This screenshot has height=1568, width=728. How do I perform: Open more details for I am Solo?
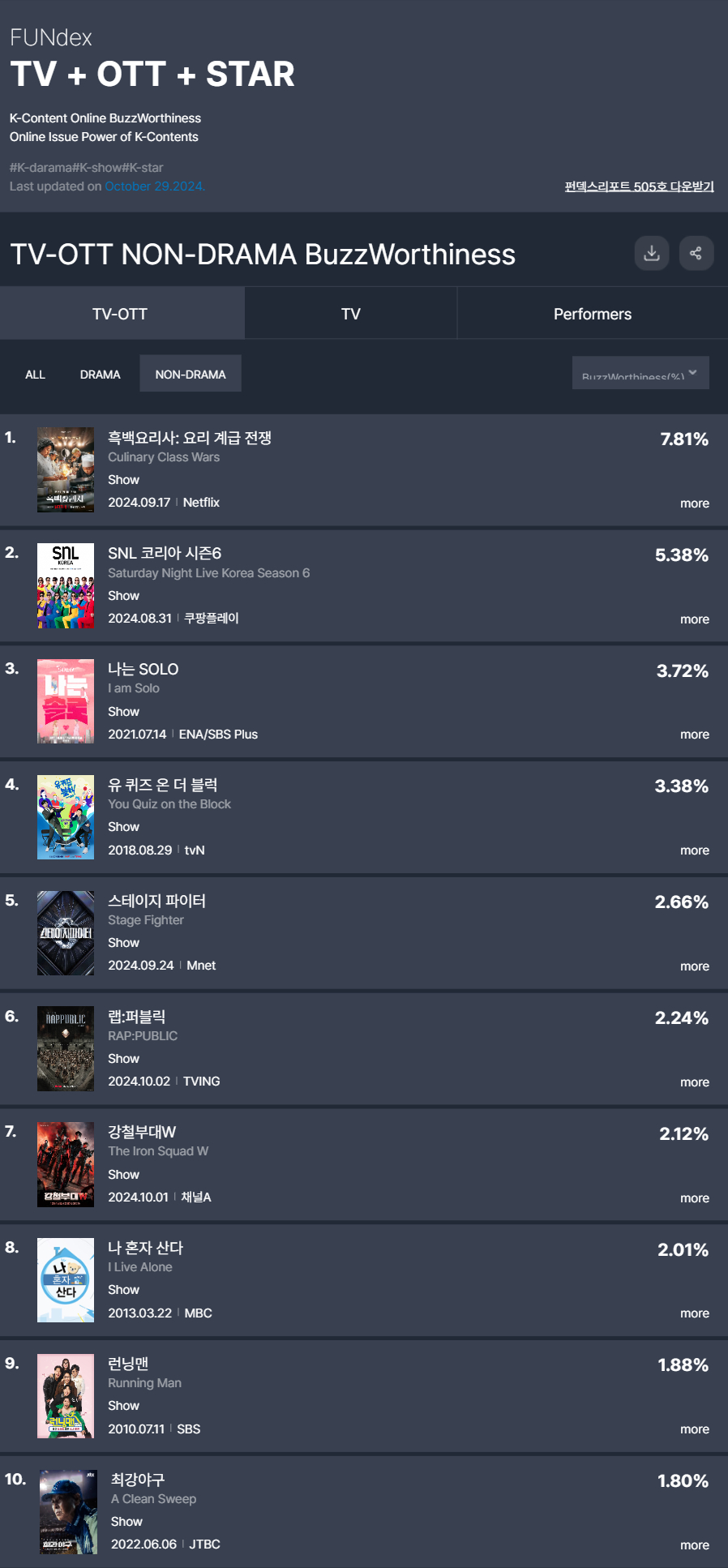pos(694,735)
